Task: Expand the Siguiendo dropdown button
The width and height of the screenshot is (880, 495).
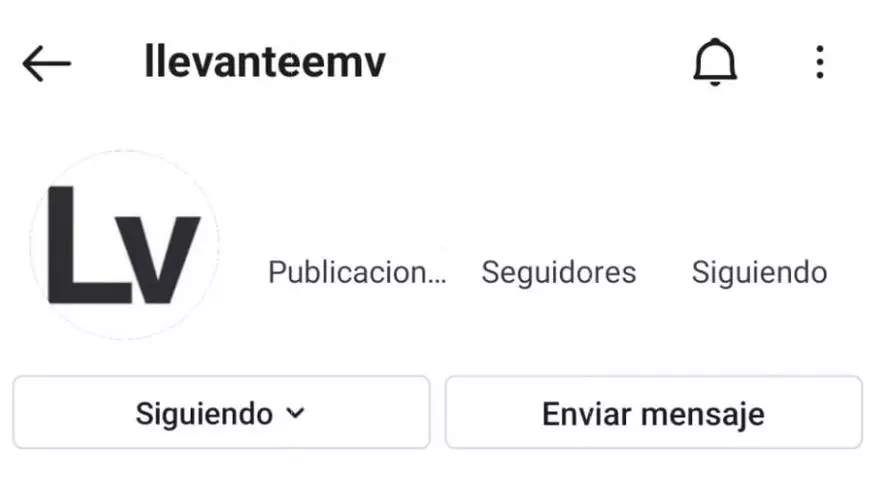Action: click(221, 413)
